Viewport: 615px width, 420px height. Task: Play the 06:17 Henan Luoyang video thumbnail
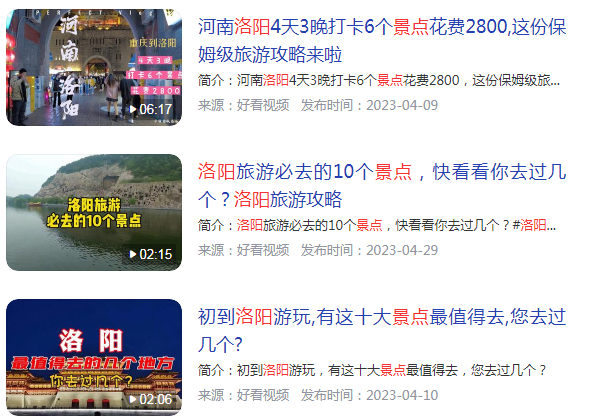click(94, 67)
